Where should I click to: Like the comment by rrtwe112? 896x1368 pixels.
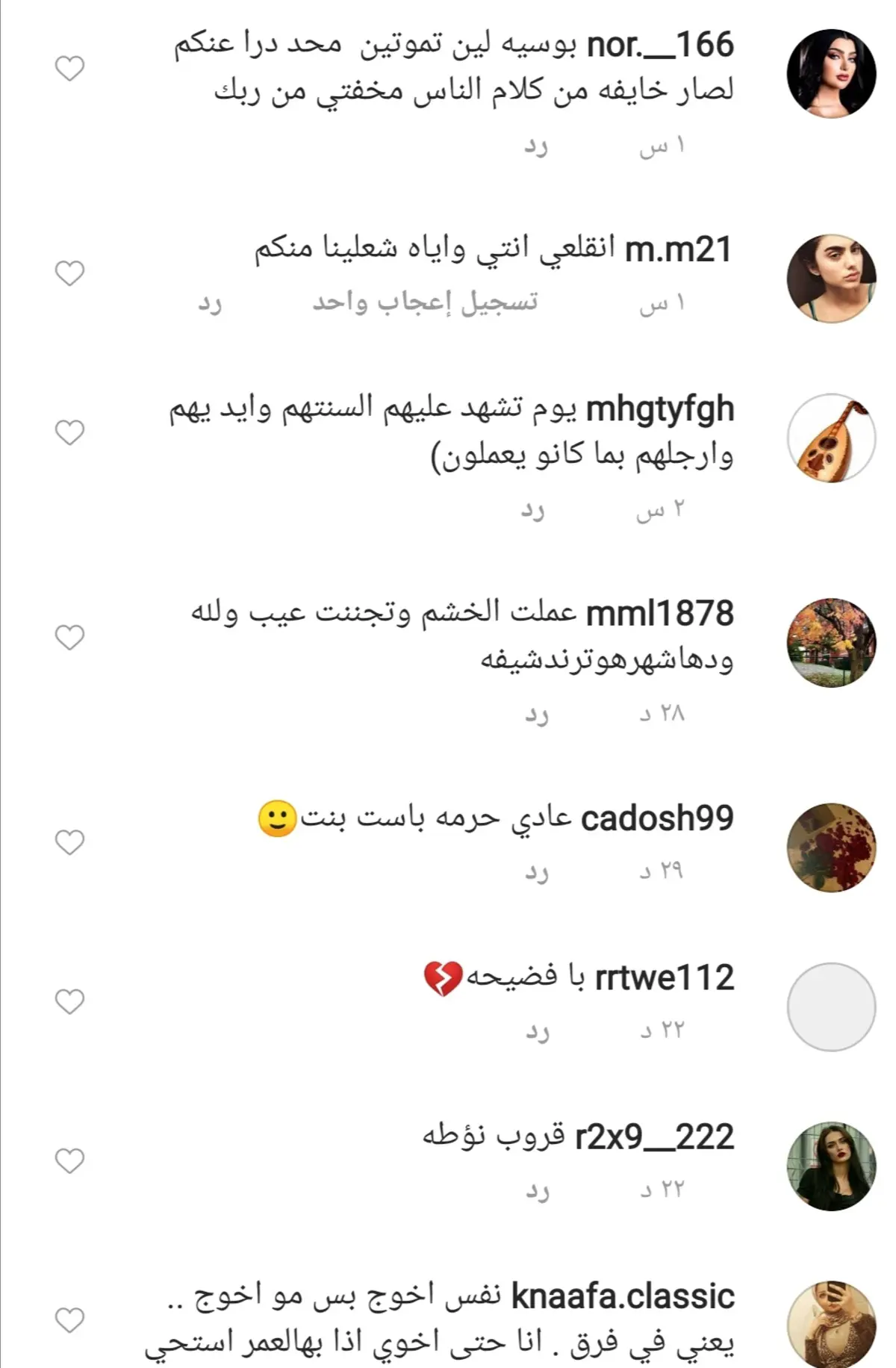point(70,1001)
